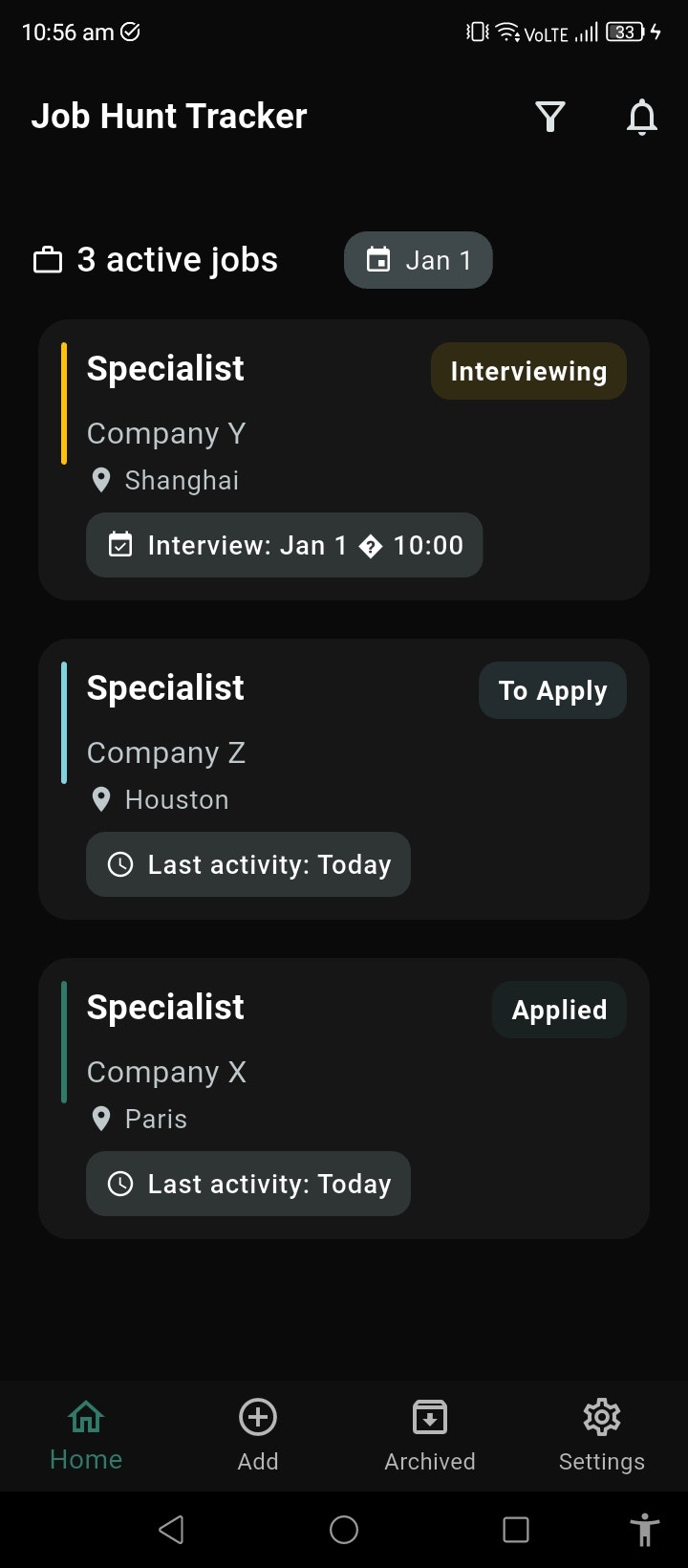Tap the clock icon on Company X's activity chip
Screen dimensions: 688x1568
pyautogui.click(x=119, y=1184)
